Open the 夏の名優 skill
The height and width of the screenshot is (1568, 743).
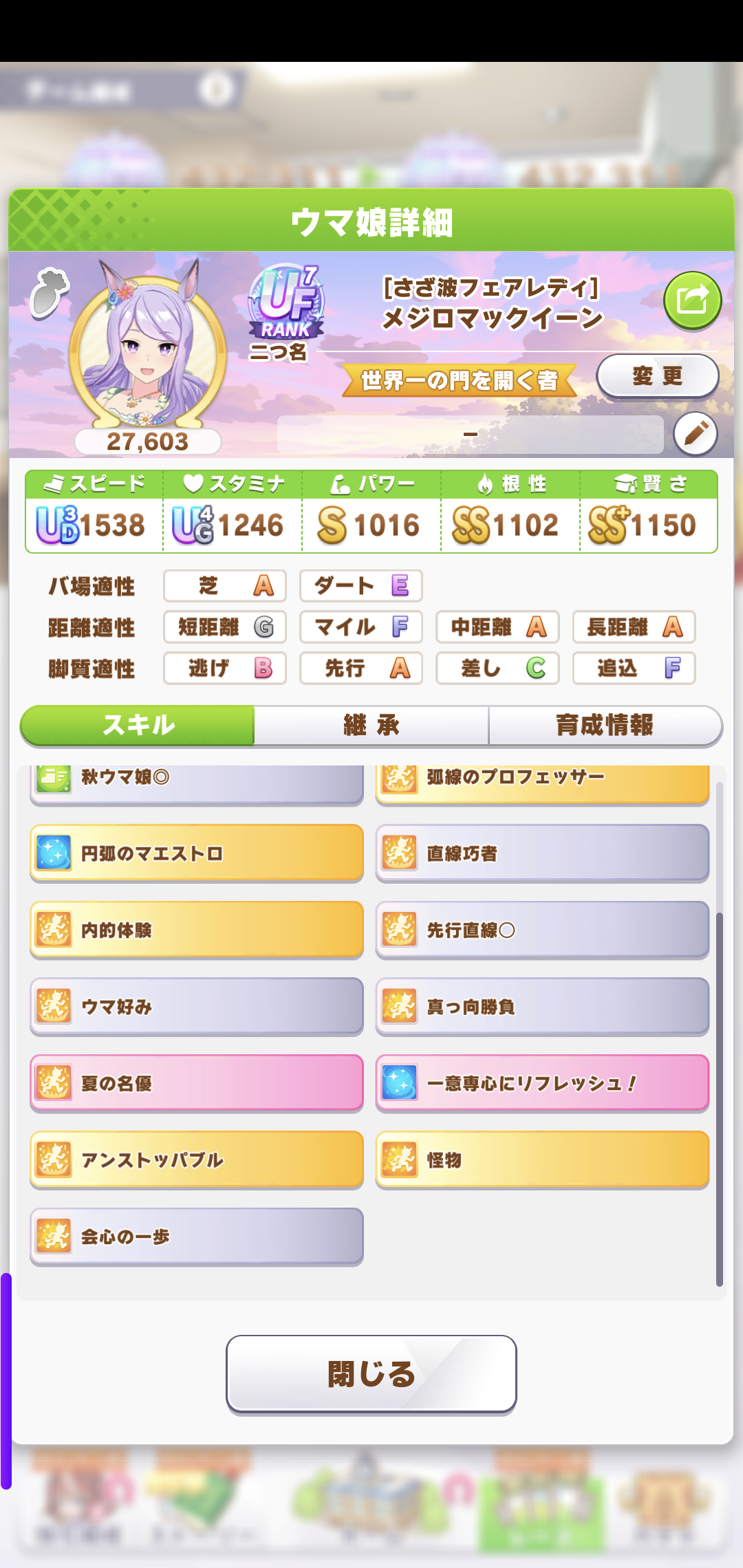[197, 1084]
